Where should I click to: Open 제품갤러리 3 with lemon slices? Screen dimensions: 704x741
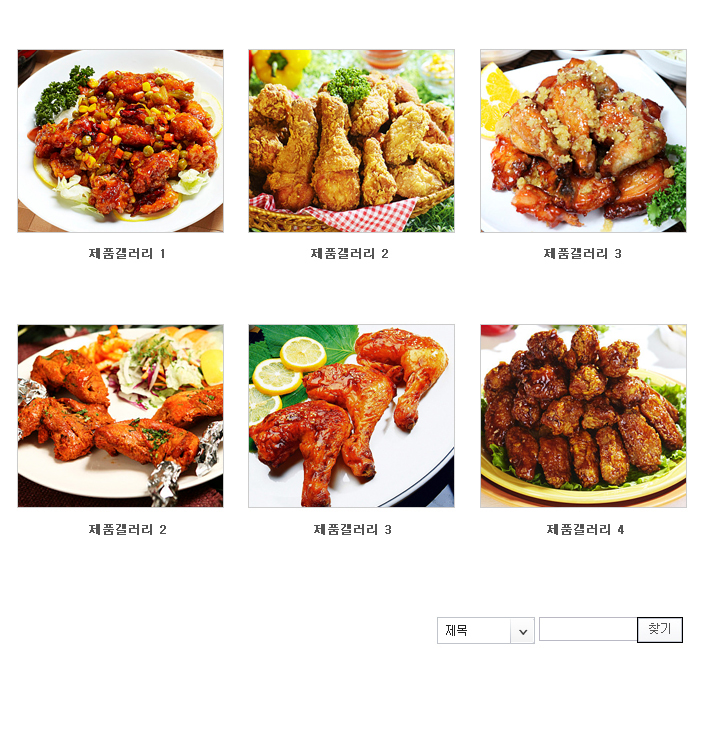[x=351, y=416]
